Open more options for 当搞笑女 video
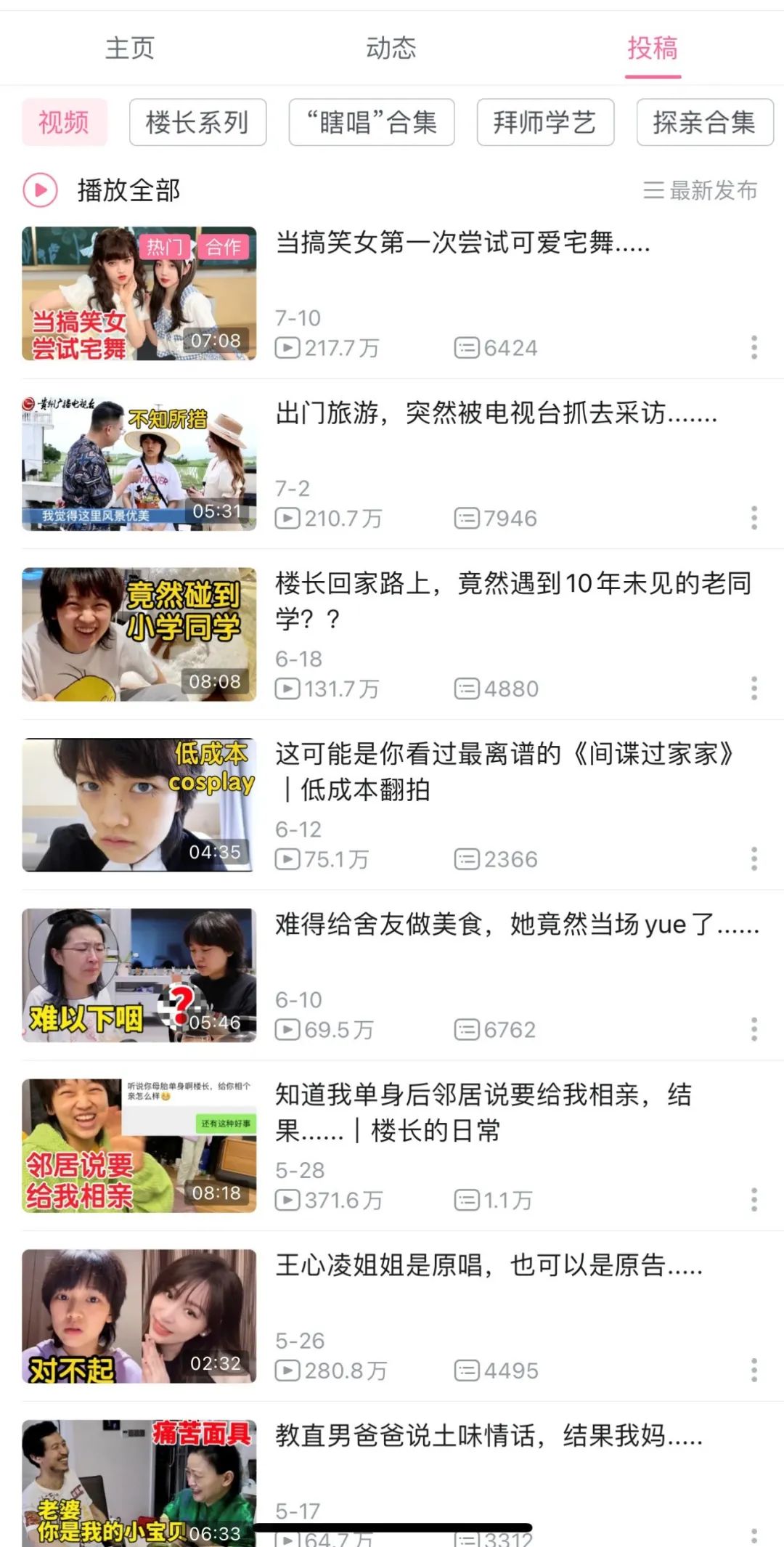 pos(754,347)
